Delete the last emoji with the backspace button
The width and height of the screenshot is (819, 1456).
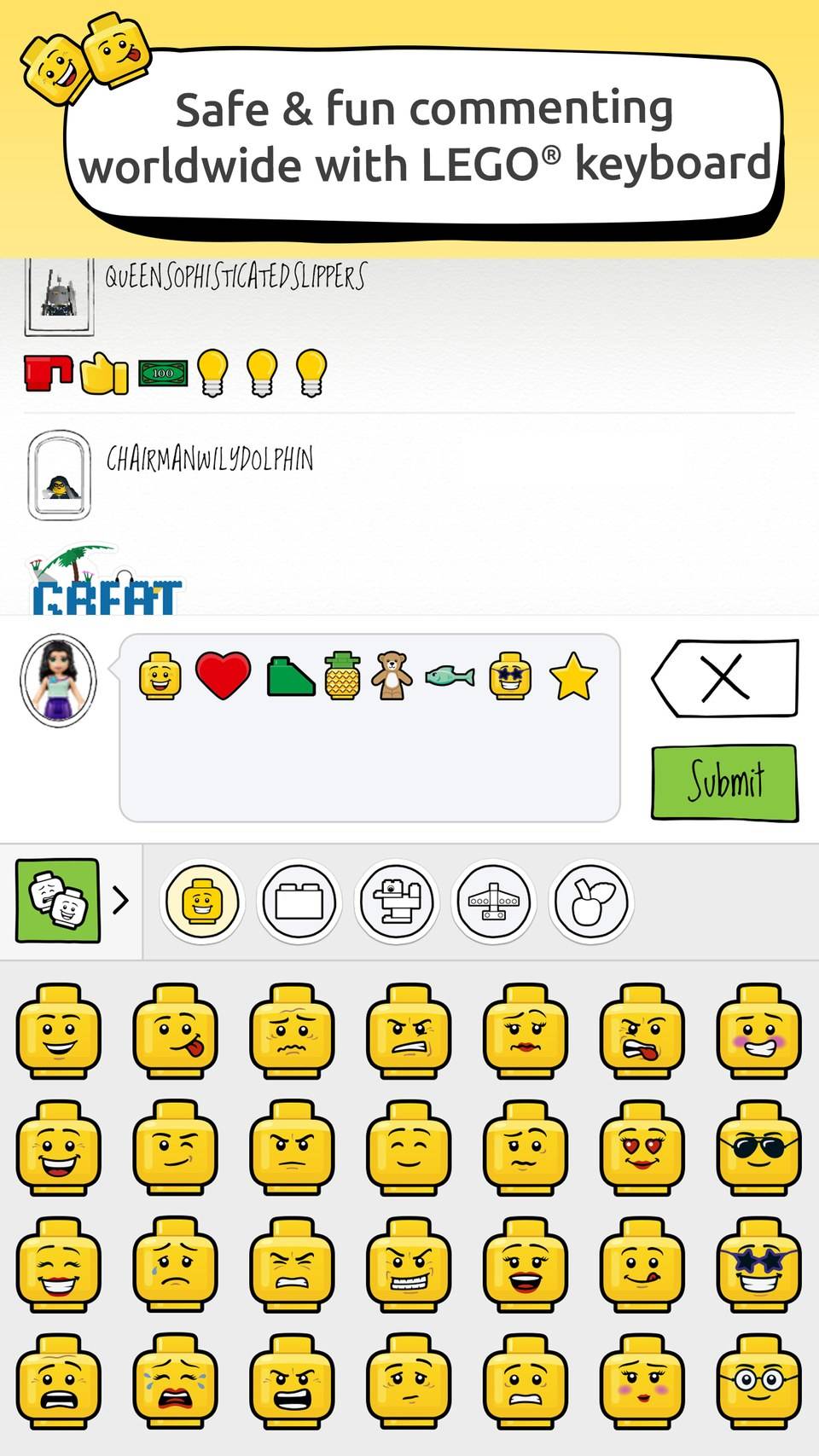click(725, 678)
